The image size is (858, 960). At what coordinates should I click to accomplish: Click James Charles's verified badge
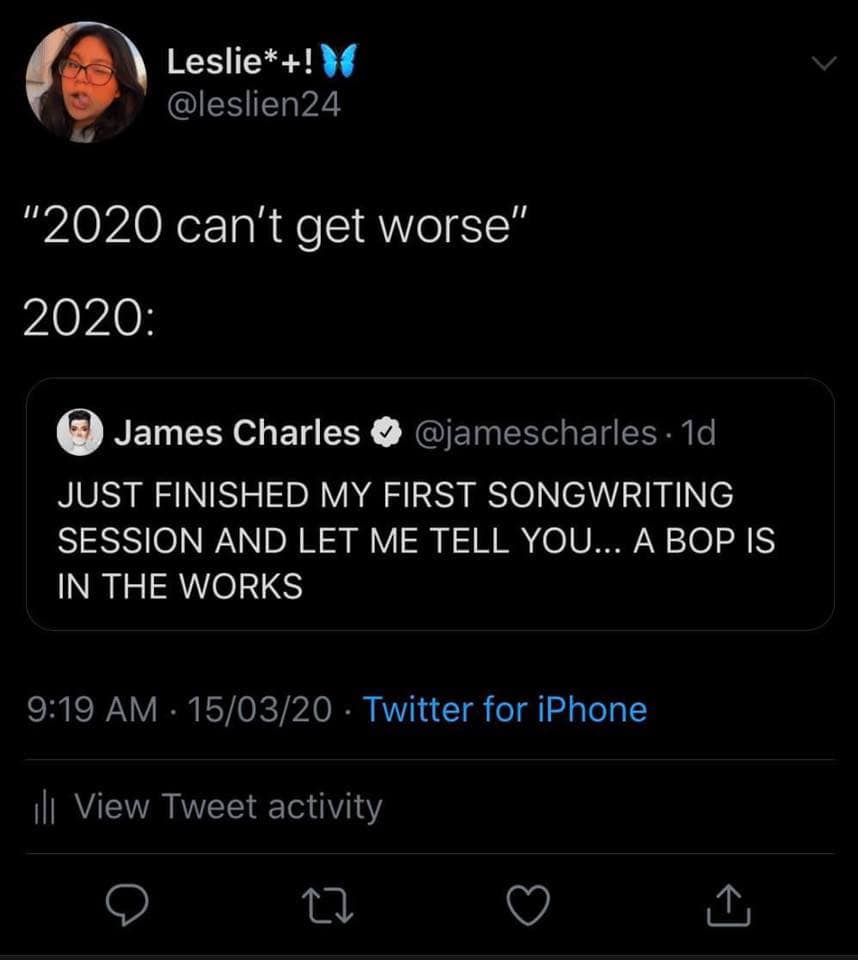coord(385,433)
